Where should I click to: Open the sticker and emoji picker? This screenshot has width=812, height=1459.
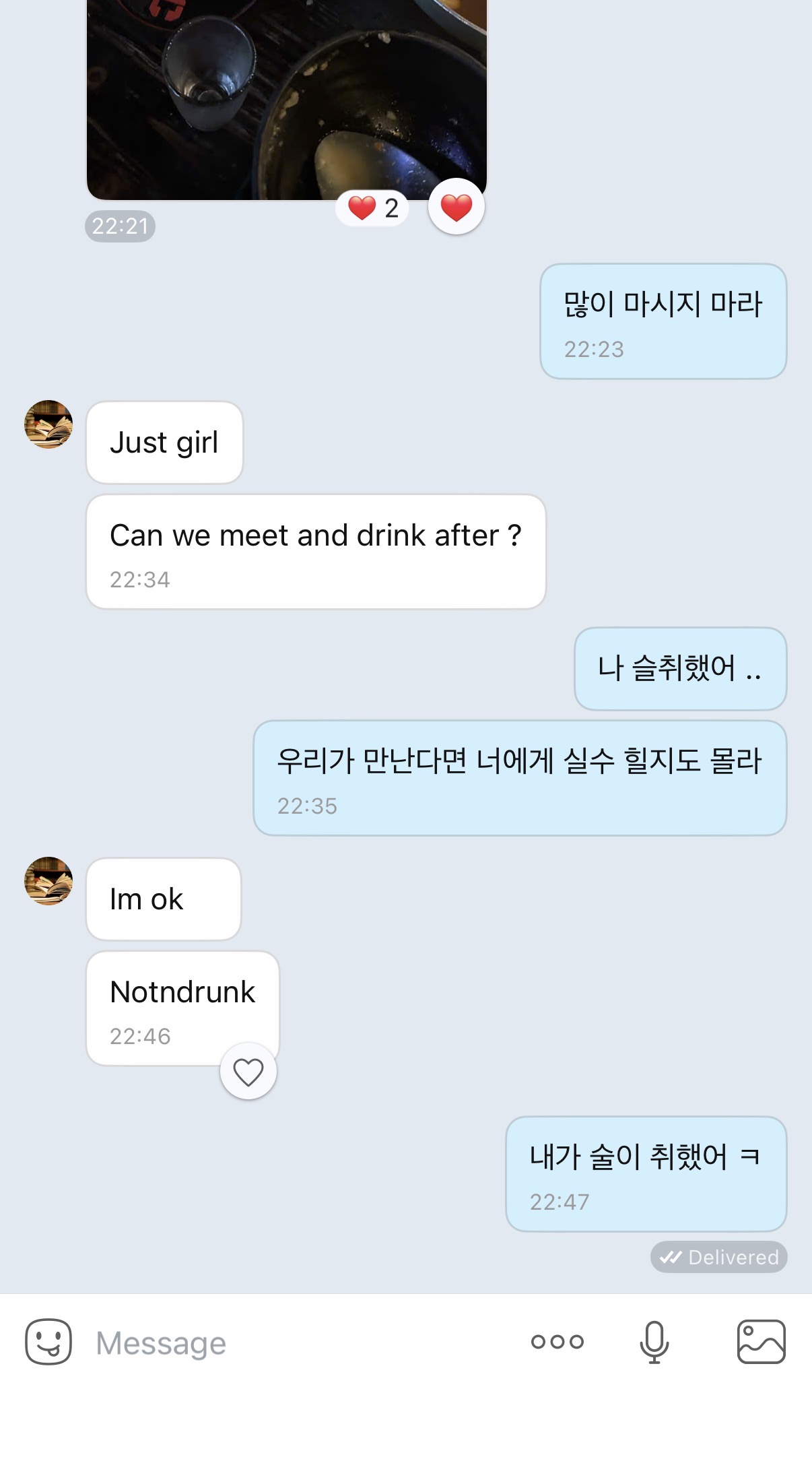tap(48, 1341)
